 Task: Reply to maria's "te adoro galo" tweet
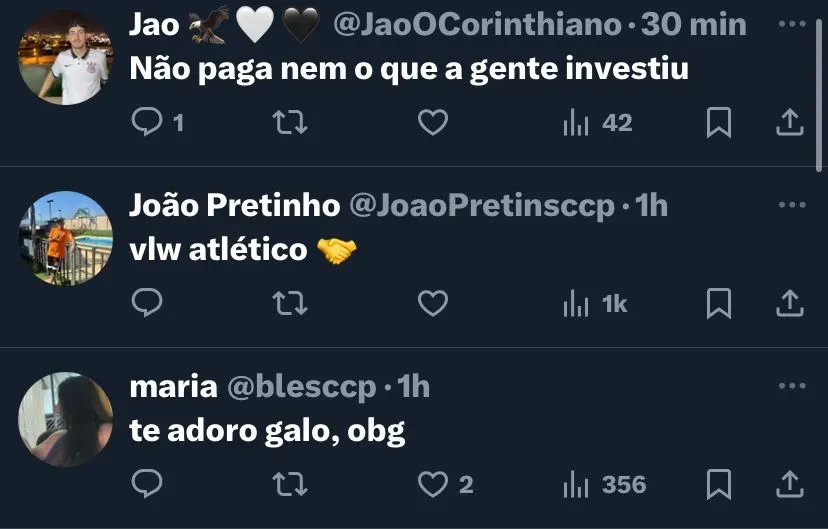(148, 485)
